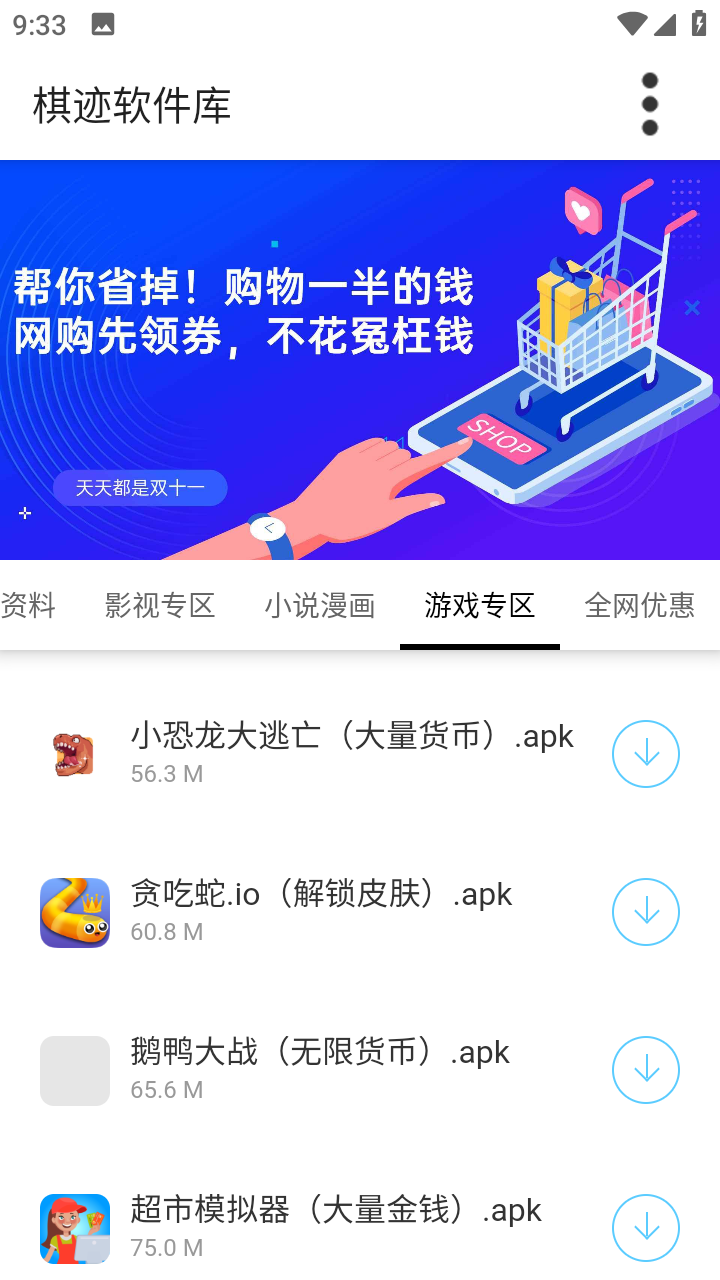
Task: Select the 全网优惠 tab
Action: pyautogui.click(x=640, y=605)
